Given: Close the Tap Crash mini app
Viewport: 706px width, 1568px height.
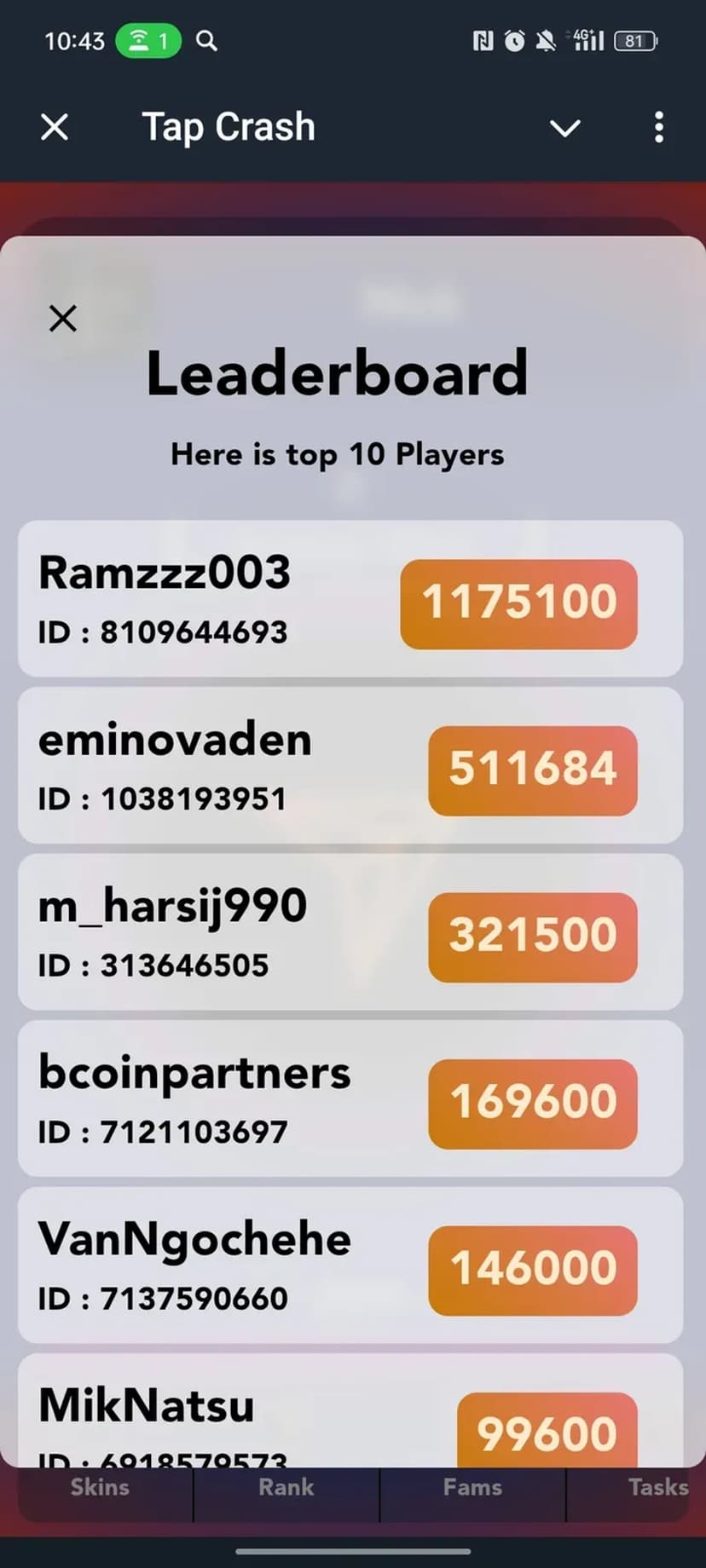Looking at the screenshot, I should [55, 128].
